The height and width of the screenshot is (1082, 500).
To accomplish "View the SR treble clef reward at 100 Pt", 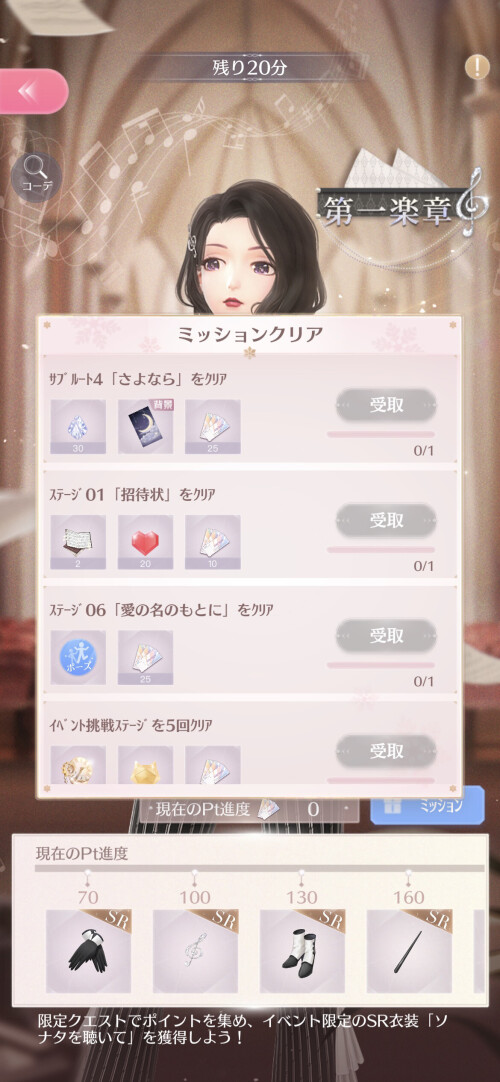I will [x=195, y=951].
